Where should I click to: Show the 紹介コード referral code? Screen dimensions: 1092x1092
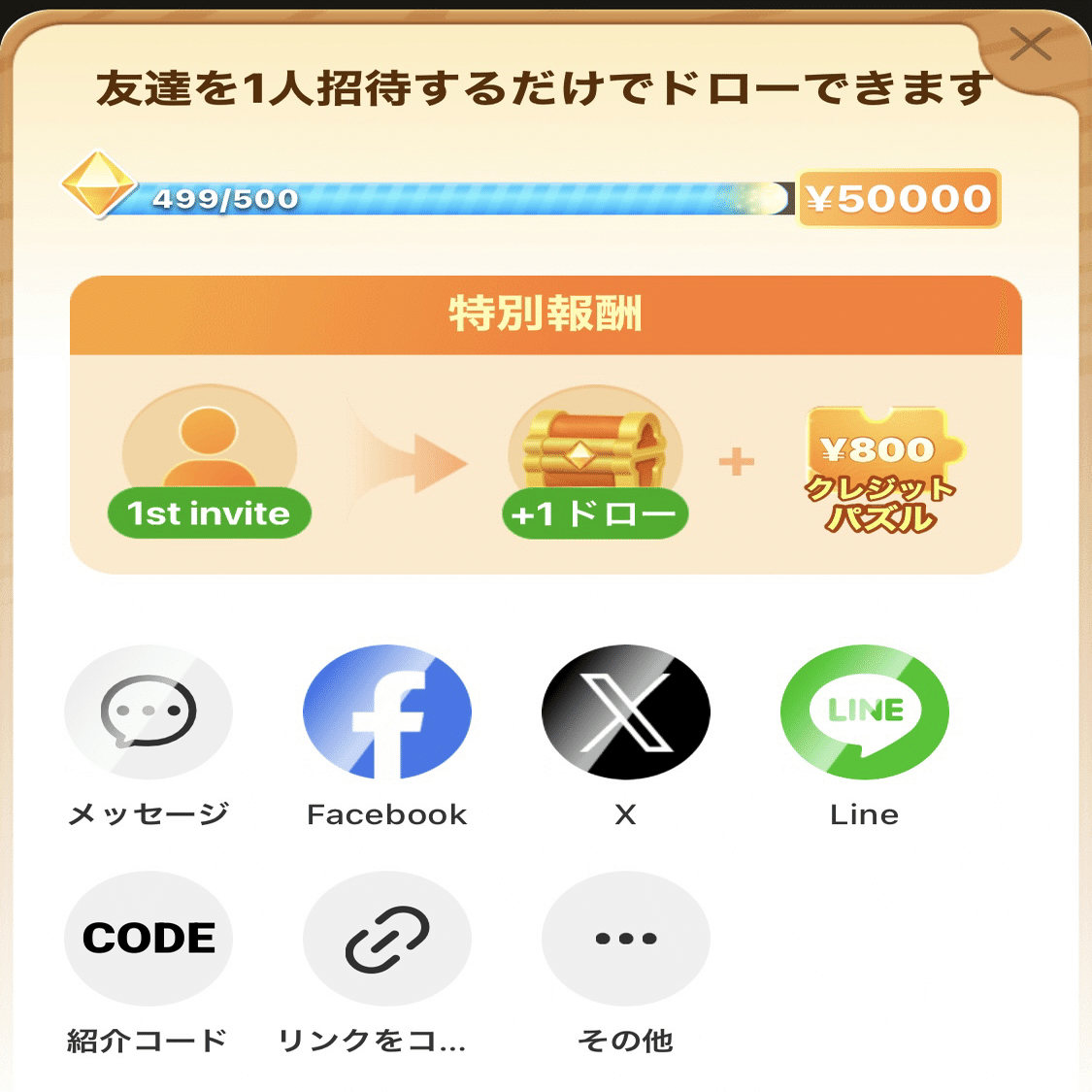tap(149, 939)
